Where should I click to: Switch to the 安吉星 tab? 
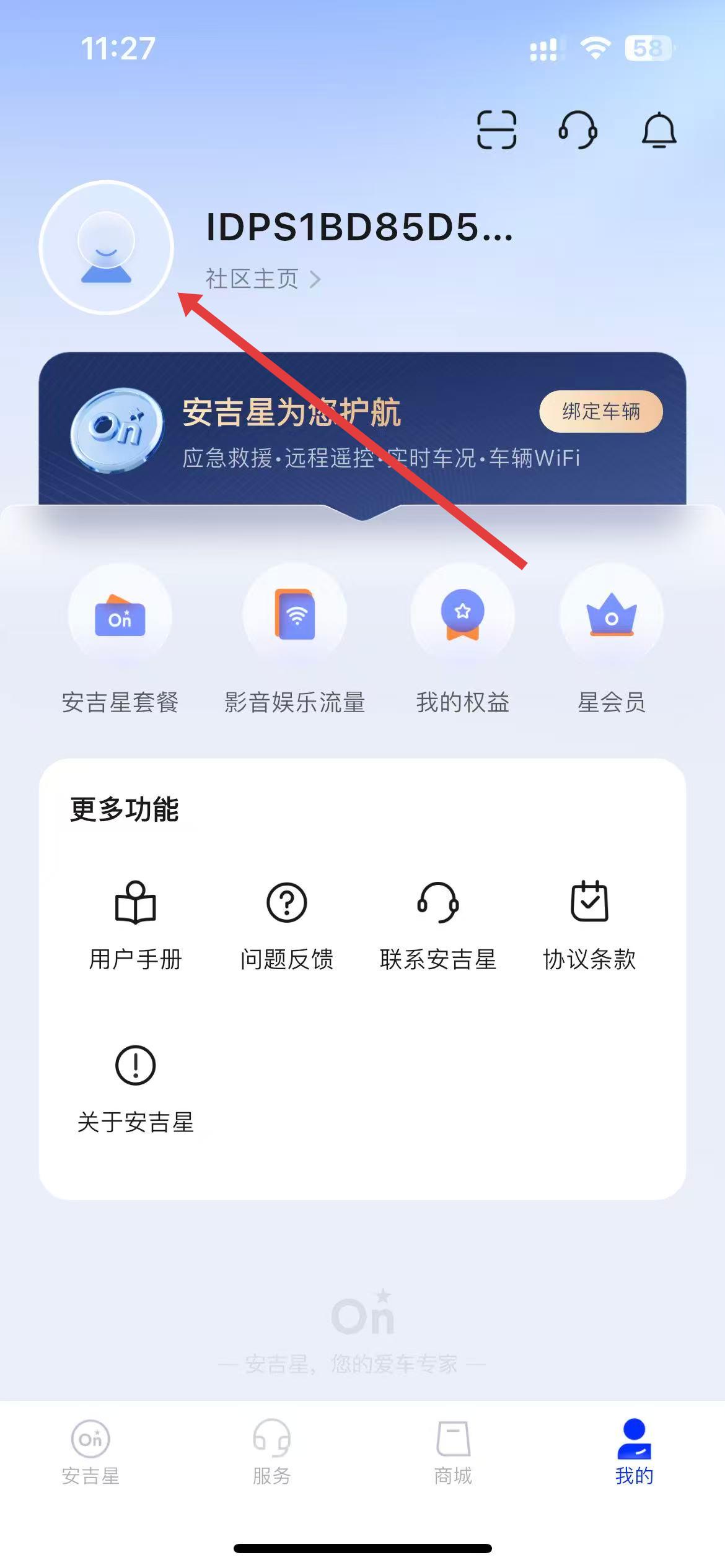(90, 1452)
